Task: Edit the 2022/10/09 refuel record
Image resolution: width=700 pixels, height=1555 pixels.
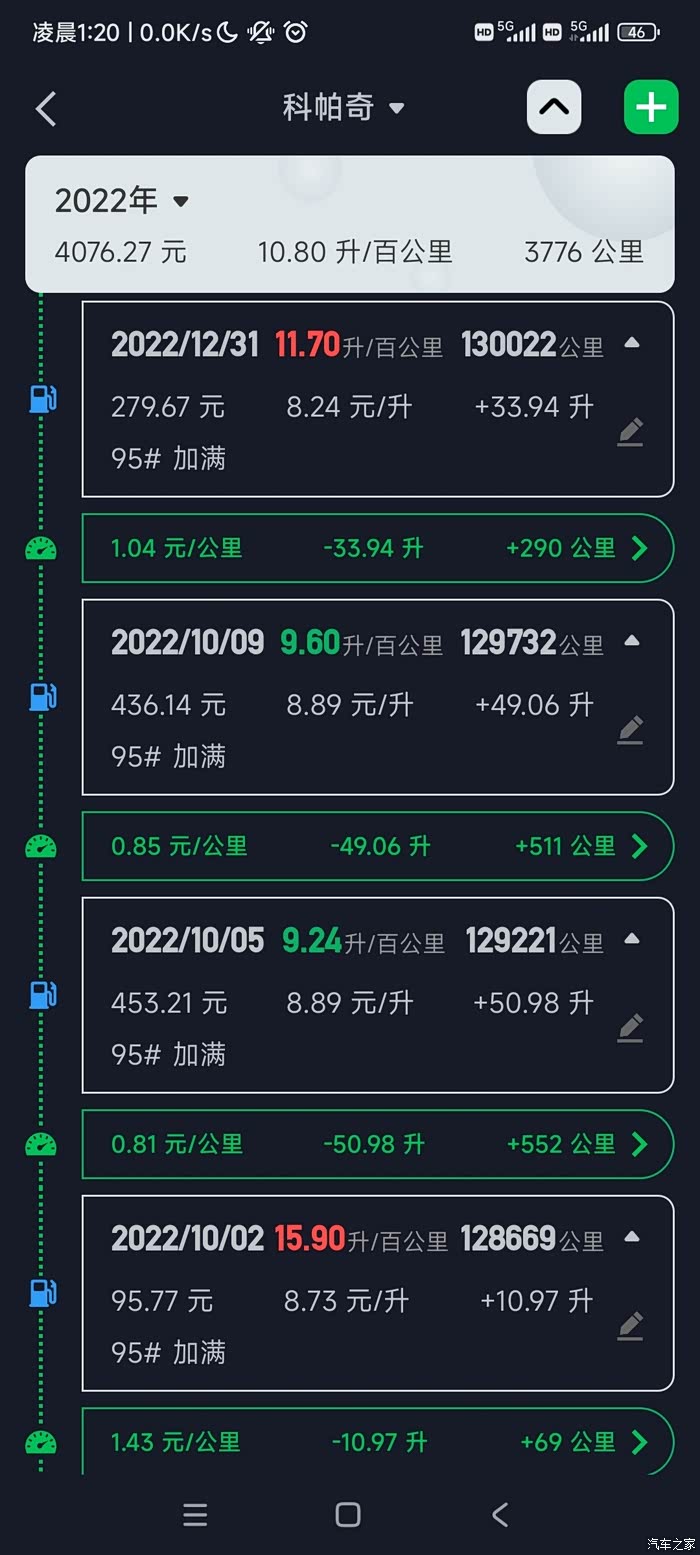Action: click(x=630, y=730)
